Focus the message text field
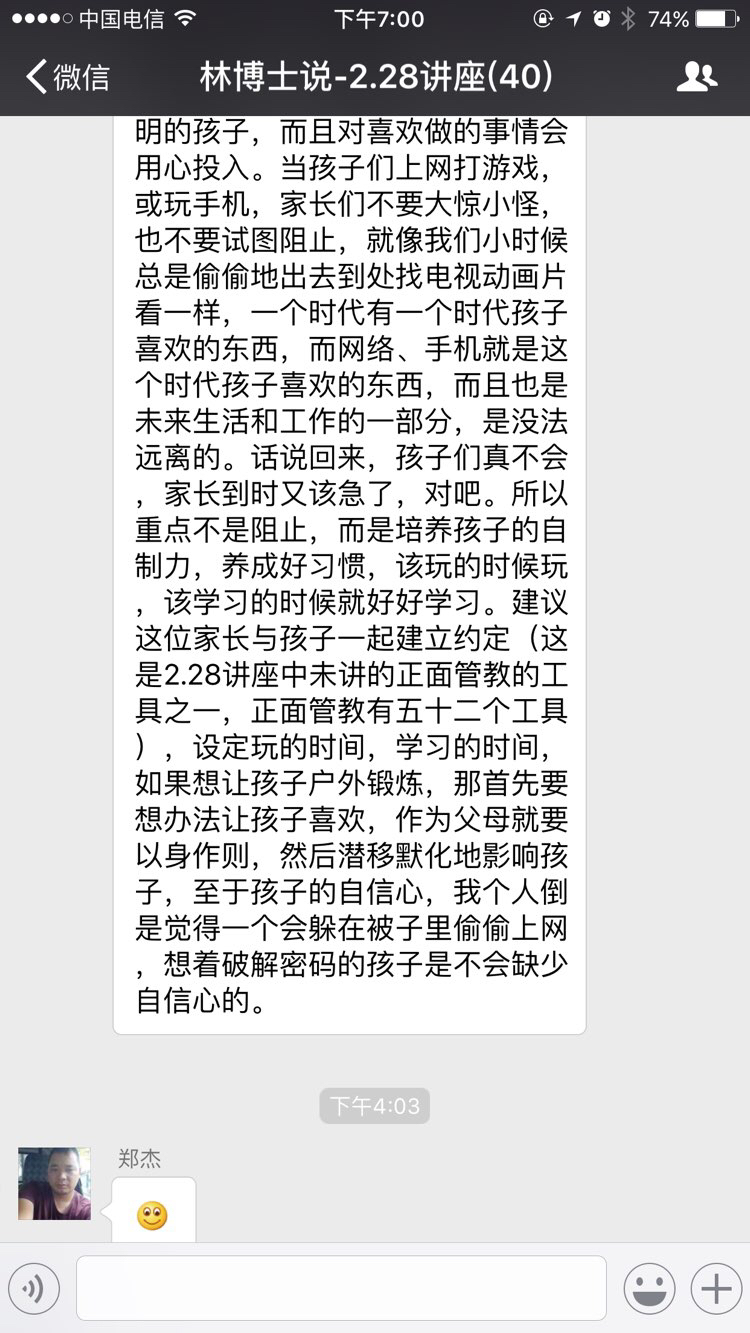Image resolution: width=750 pixels, height=1333 pixels. pos(341,1288)
